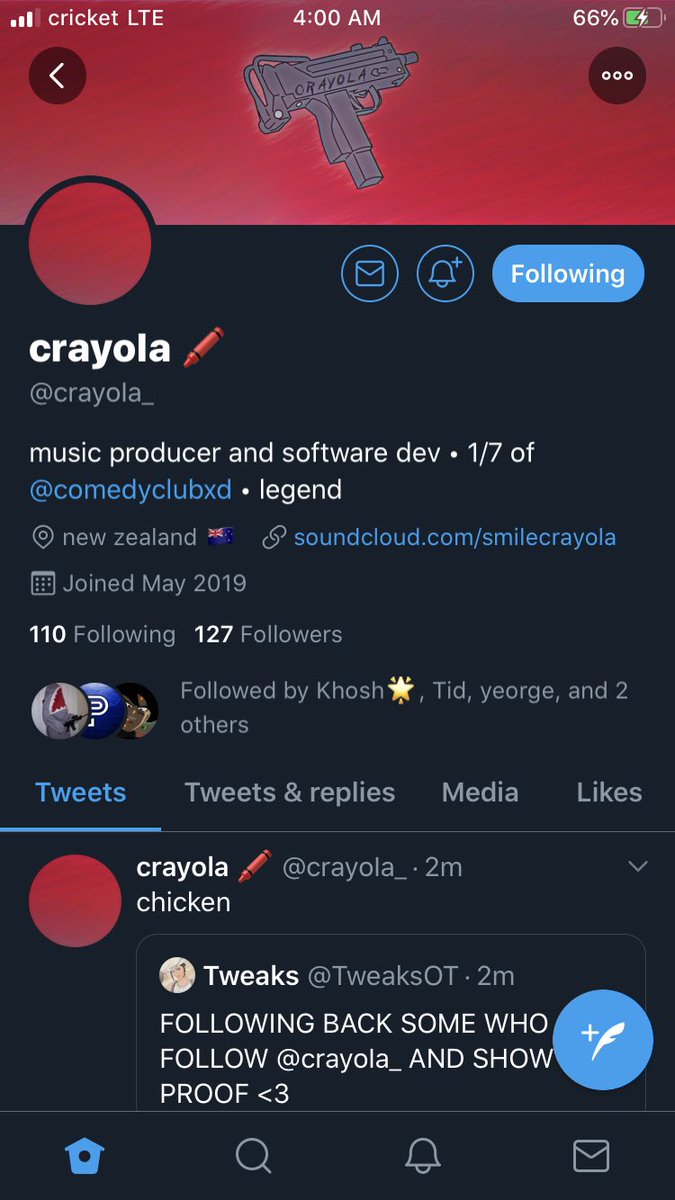Image resolution: width=675 pixels, height=1200 pixels.
Task: Open soundcloud.com/smilecrayola link
Action: [x=454, y=537]
